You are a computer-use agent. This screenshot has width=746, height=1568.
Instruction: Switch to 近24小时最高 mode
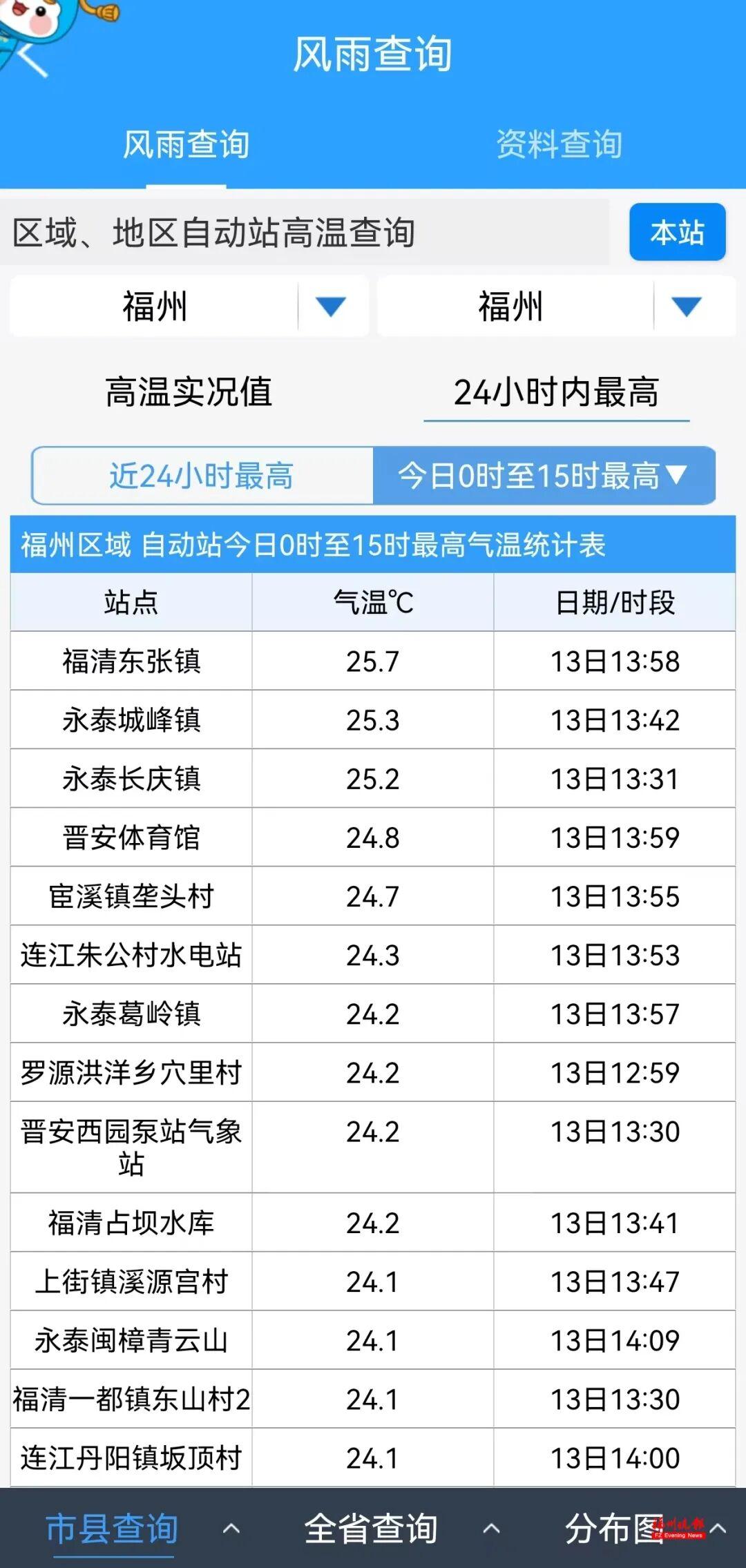tap(204, 476)
